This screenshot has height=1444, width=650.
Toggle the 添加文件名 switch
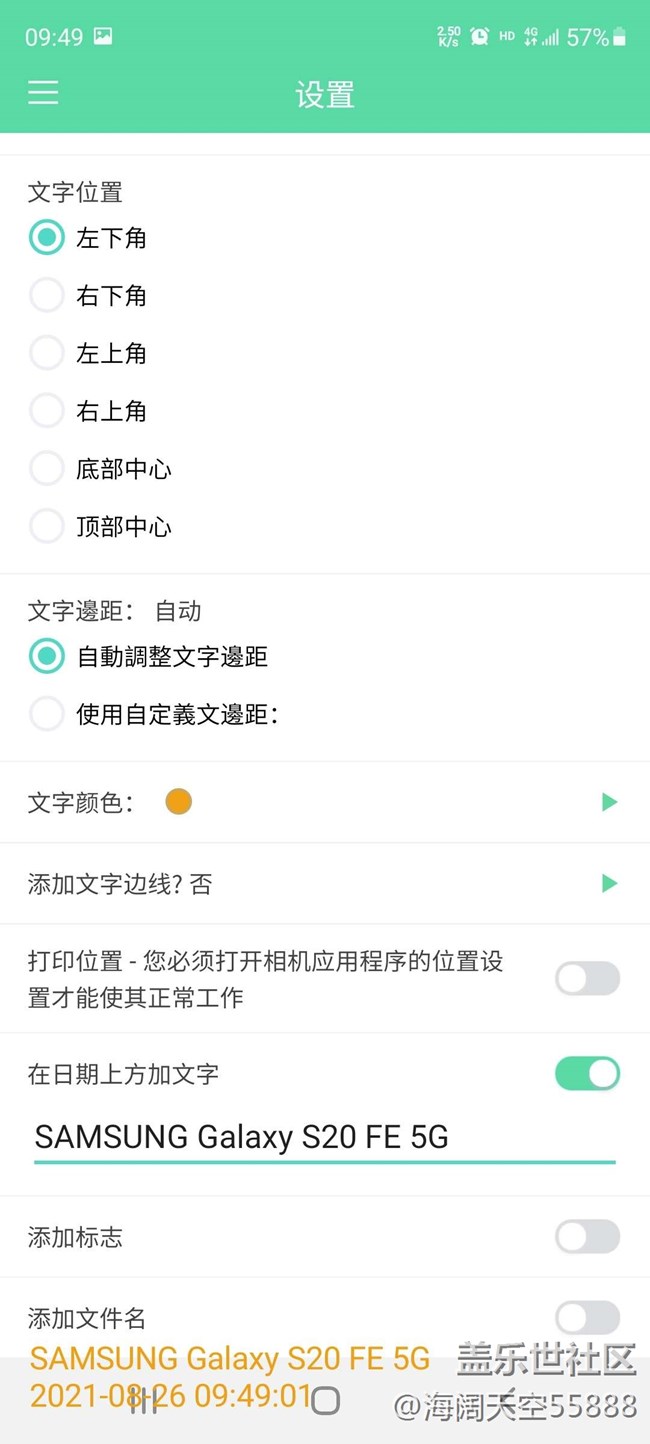coord(587,1318)
